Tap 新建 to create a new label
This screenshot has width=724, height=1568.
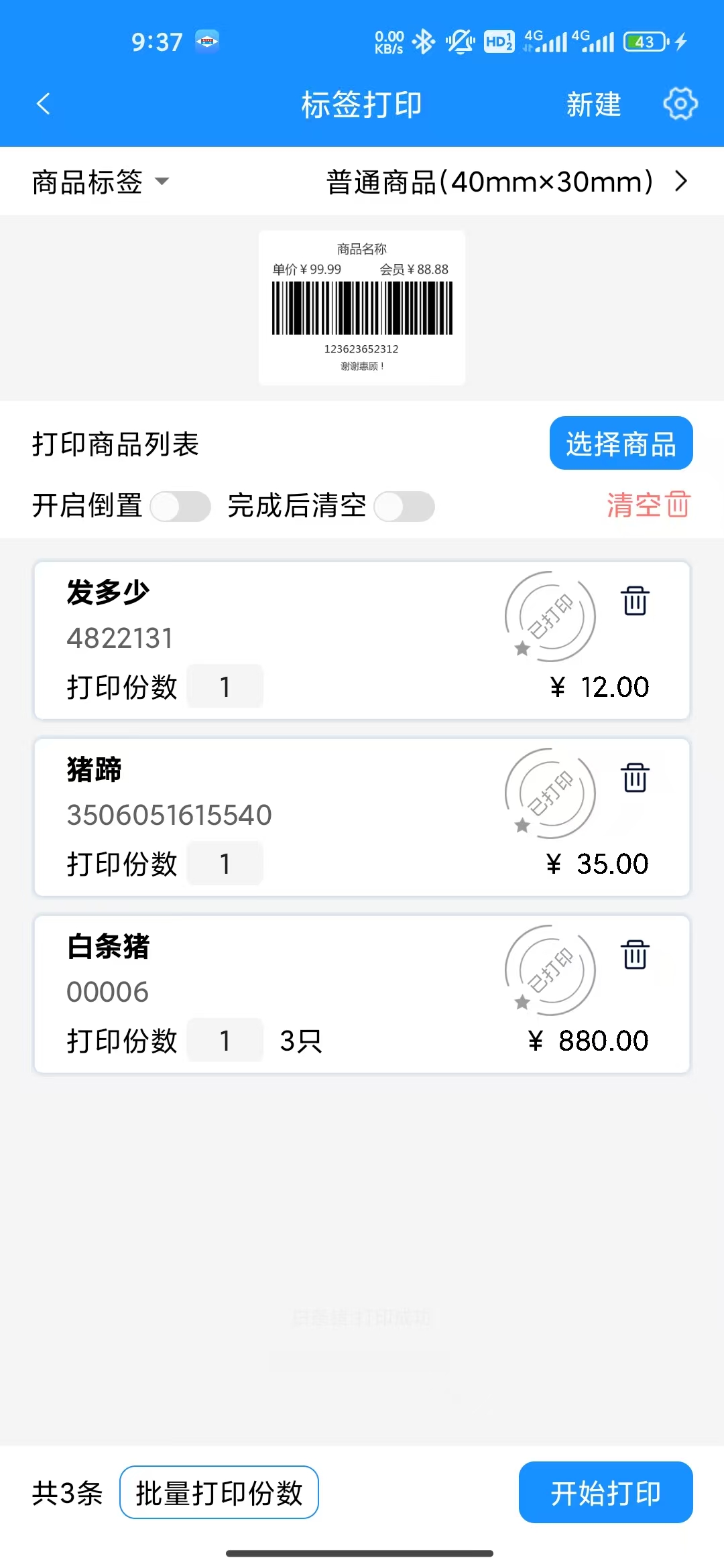click(593, 105)
